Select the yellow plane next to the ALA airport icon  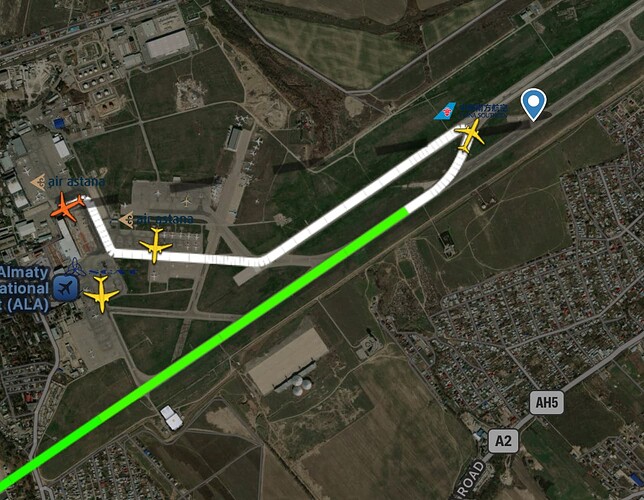tap(102, 294)
